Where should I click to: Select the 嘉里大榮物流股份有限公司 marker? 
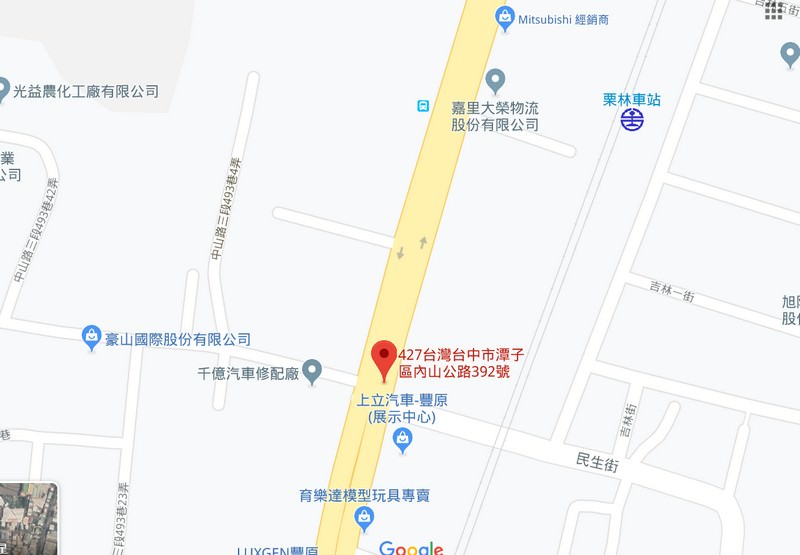tap(495, 80)
